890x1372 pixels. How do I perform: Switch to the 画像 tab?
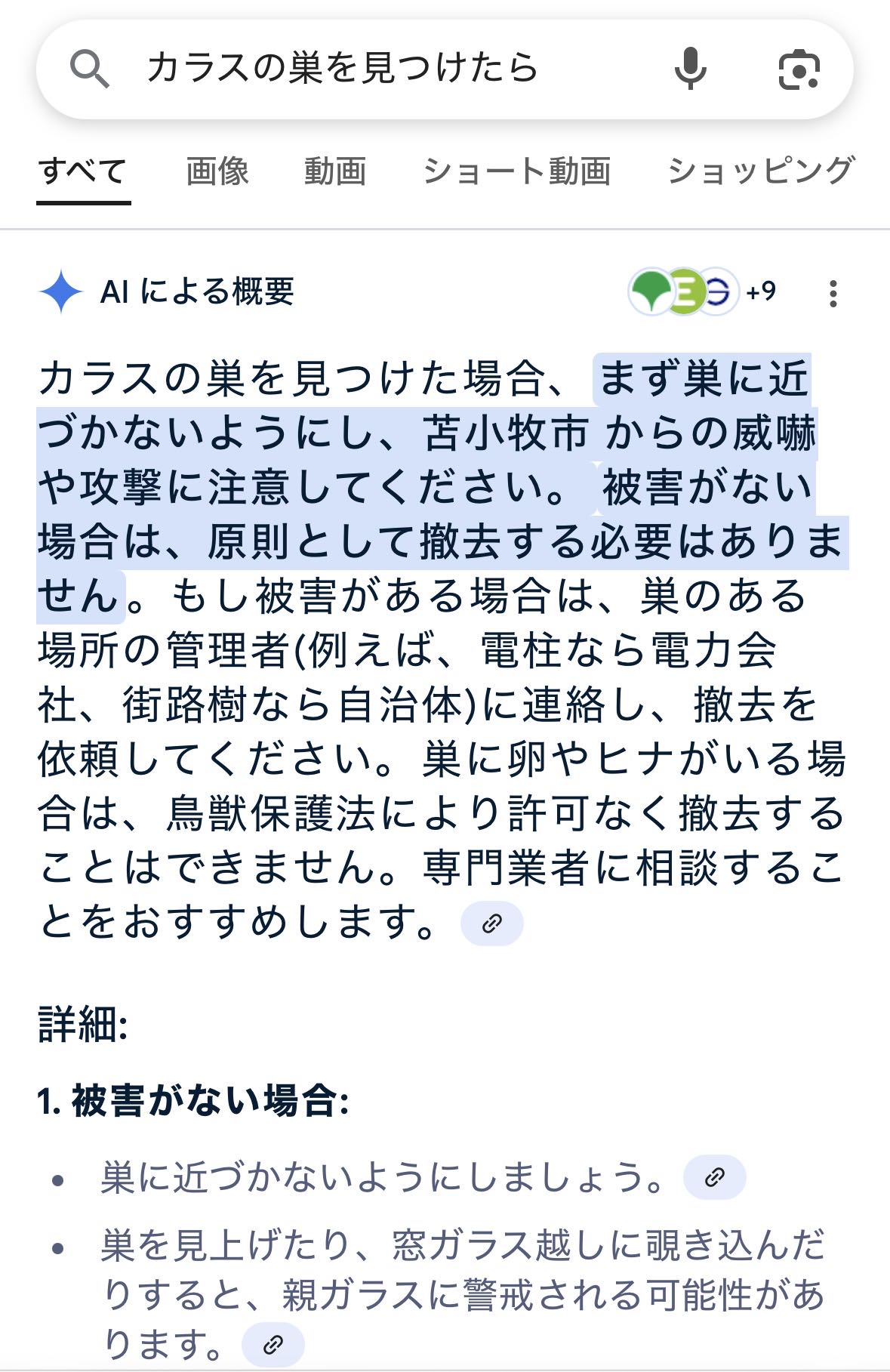click(217, 171)
